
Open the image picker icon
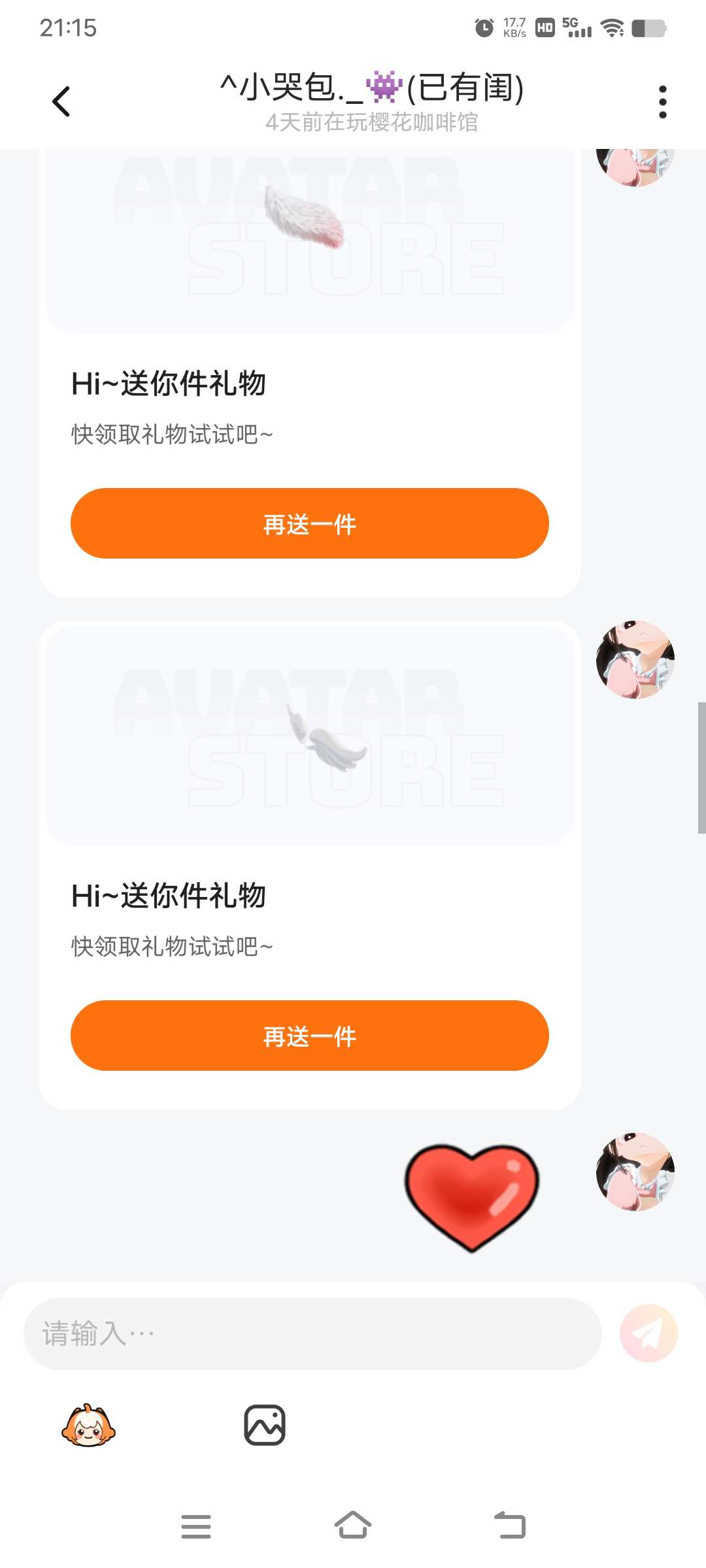pos(265,1425)
